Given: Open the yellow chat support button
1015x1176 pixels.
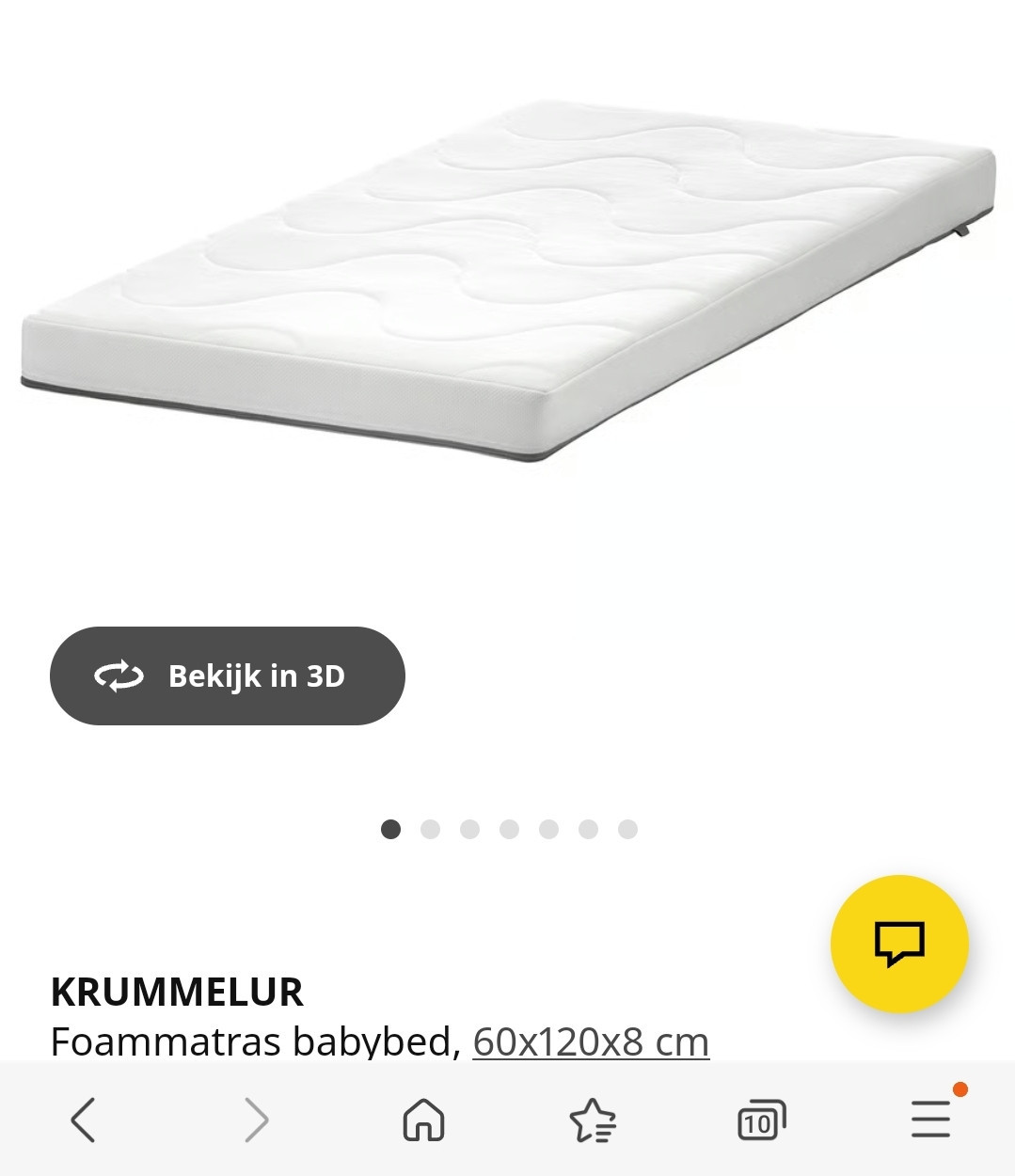Looking at the screenshot, I should tap(899, 944).
